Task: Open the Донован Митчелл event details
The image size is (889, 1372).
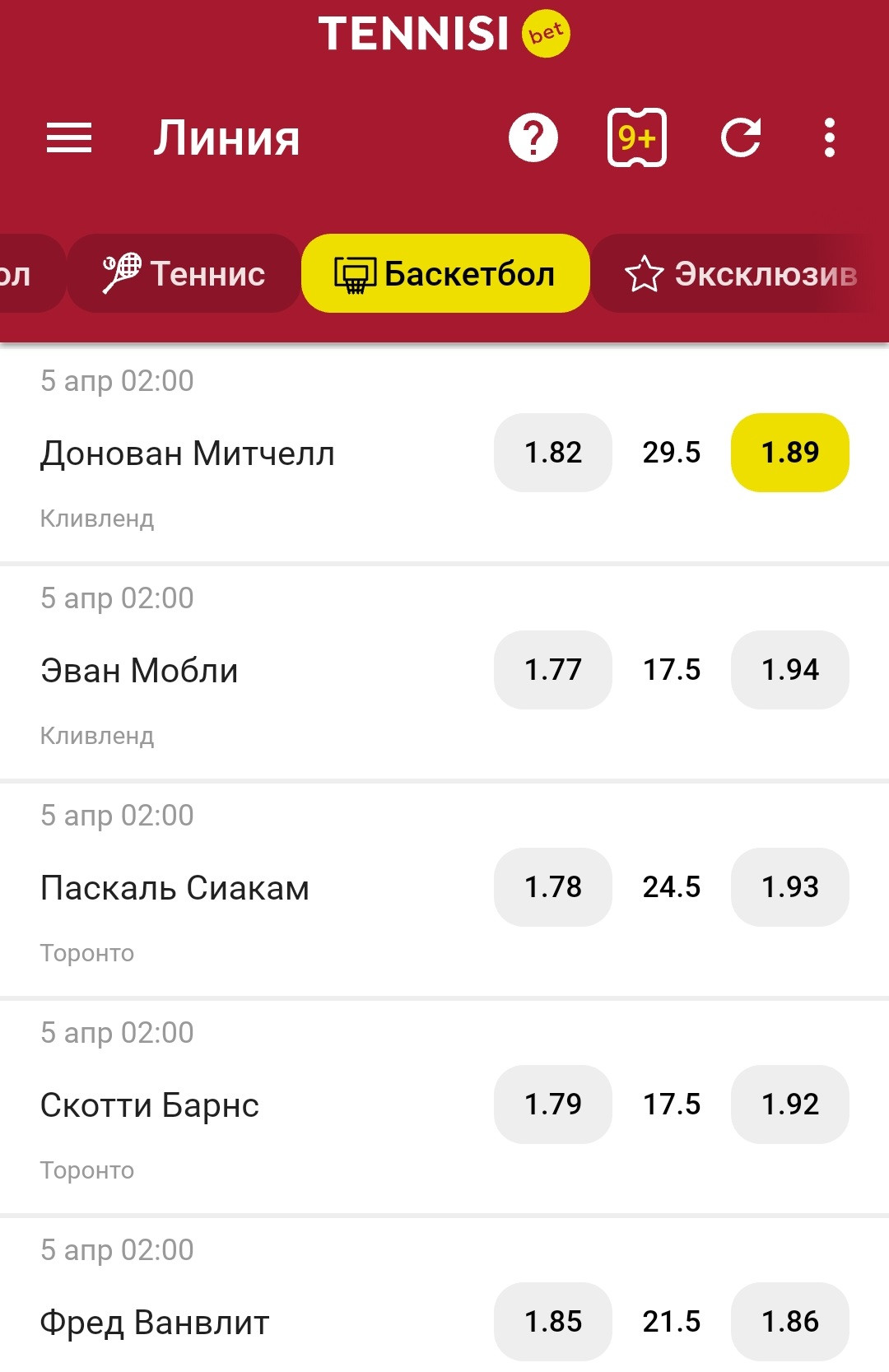Action: pos(188,453)
